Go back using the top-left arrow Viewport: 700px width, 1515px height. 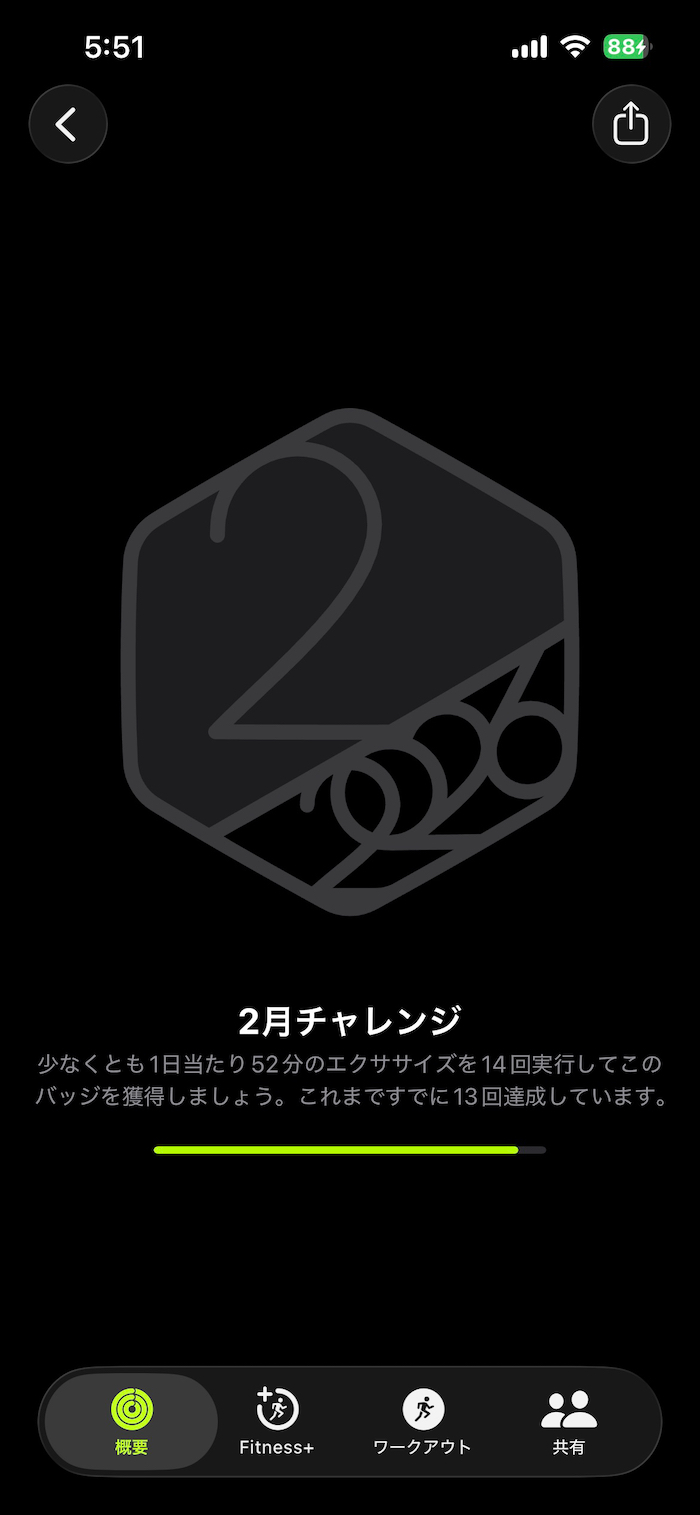(x=67, y=124)
